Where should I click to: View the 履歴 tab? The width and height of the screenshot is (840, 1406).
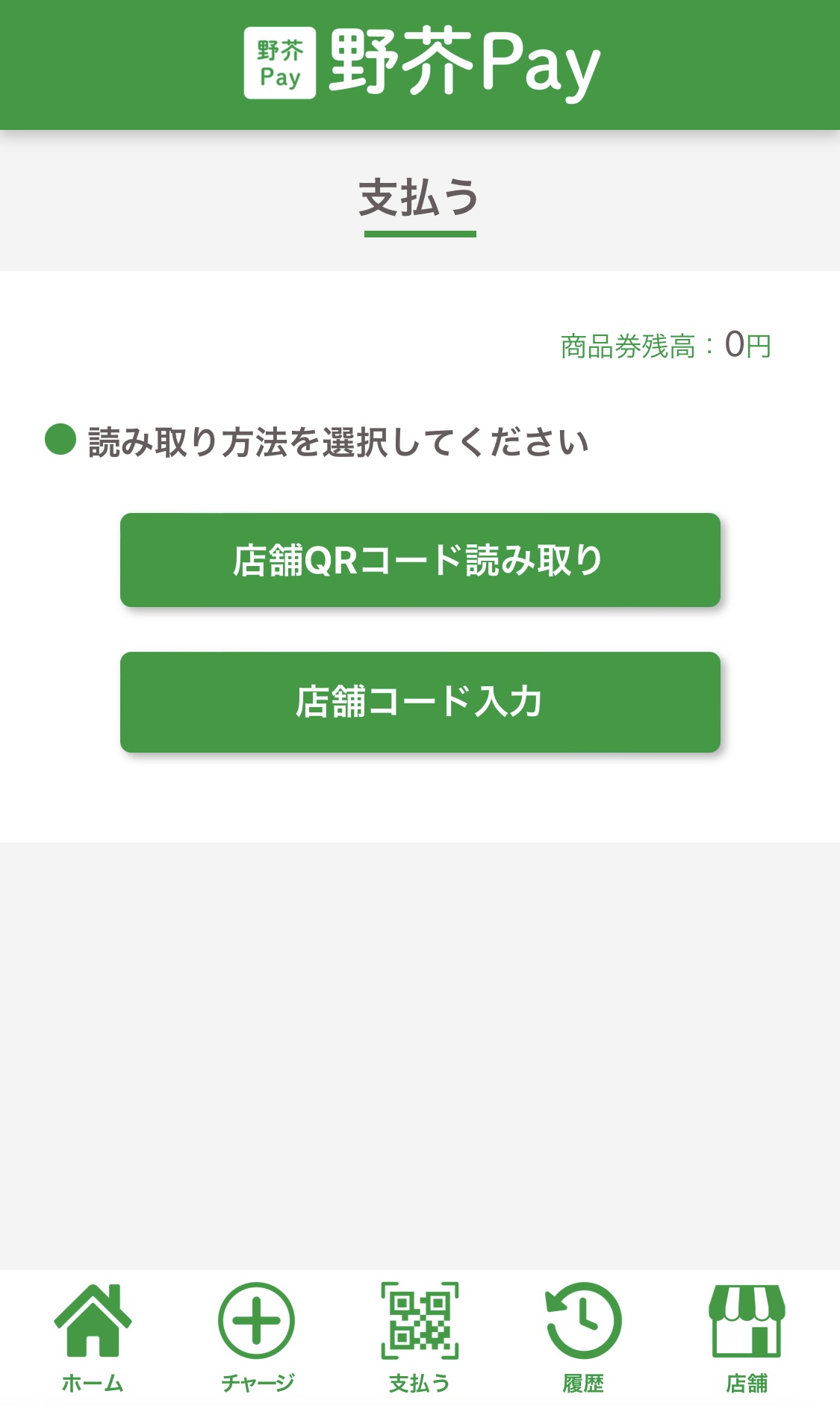pos(583,1338)
